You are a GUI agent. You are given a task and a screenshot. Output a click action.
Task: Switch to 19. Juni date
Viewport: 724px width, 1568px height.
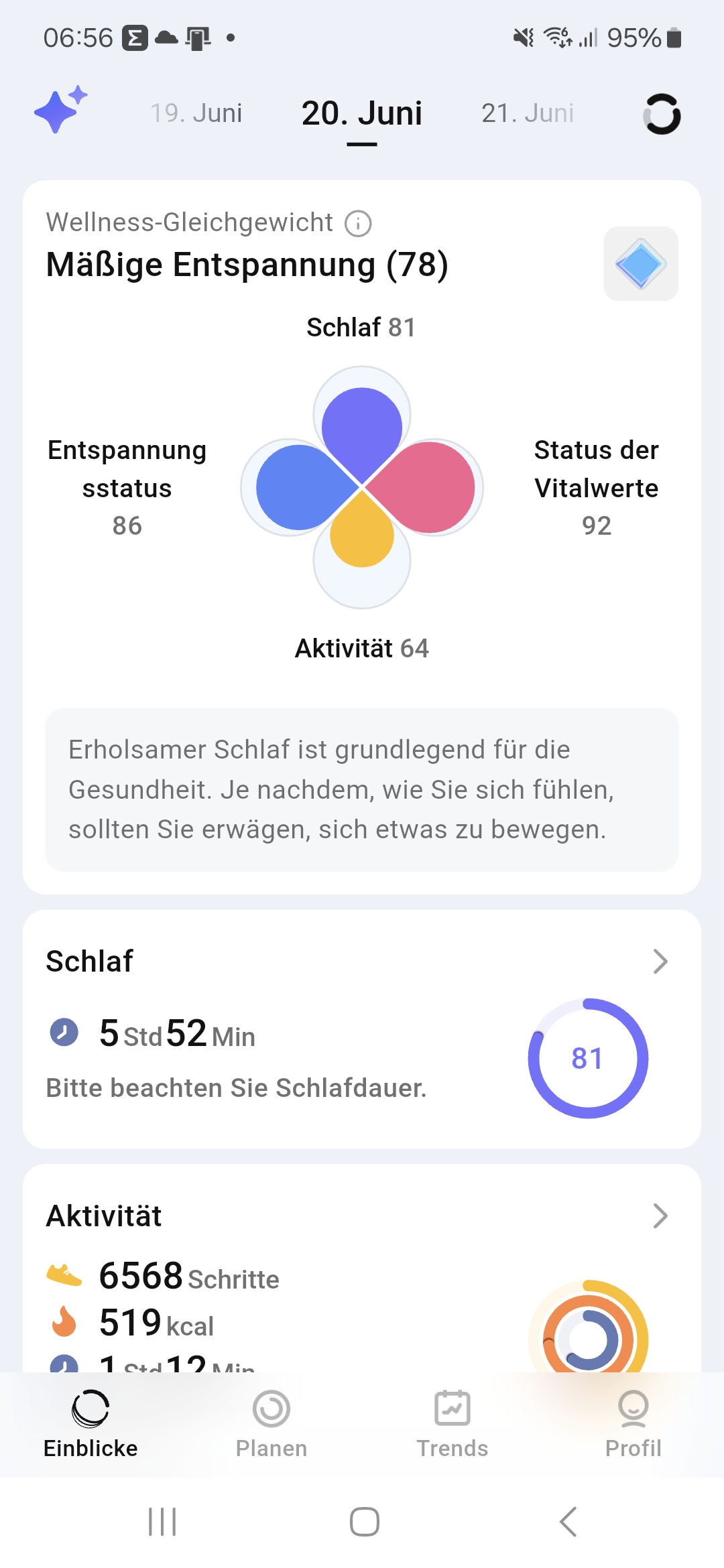click(196, 113)
